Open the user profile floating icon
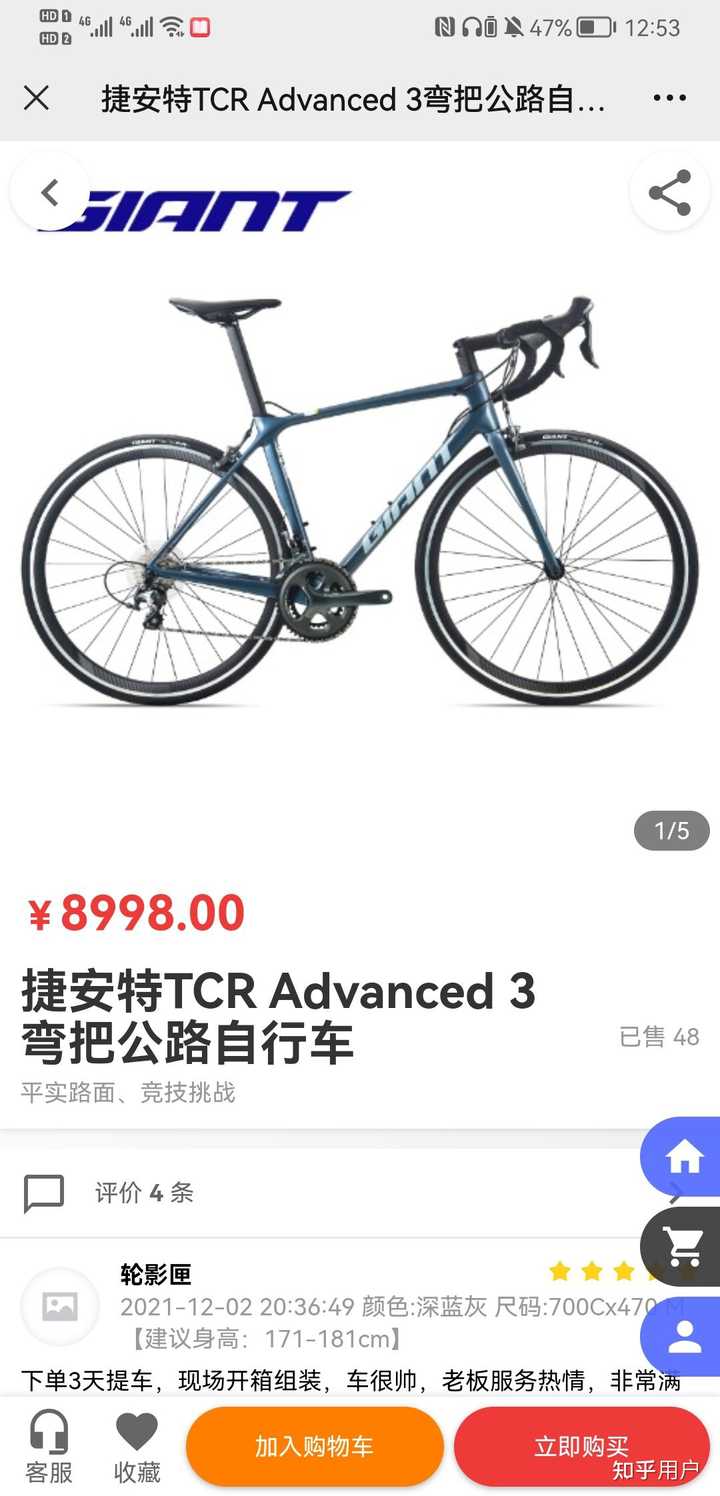This screenshot has width=720, height=1496. click(684, 1337)
